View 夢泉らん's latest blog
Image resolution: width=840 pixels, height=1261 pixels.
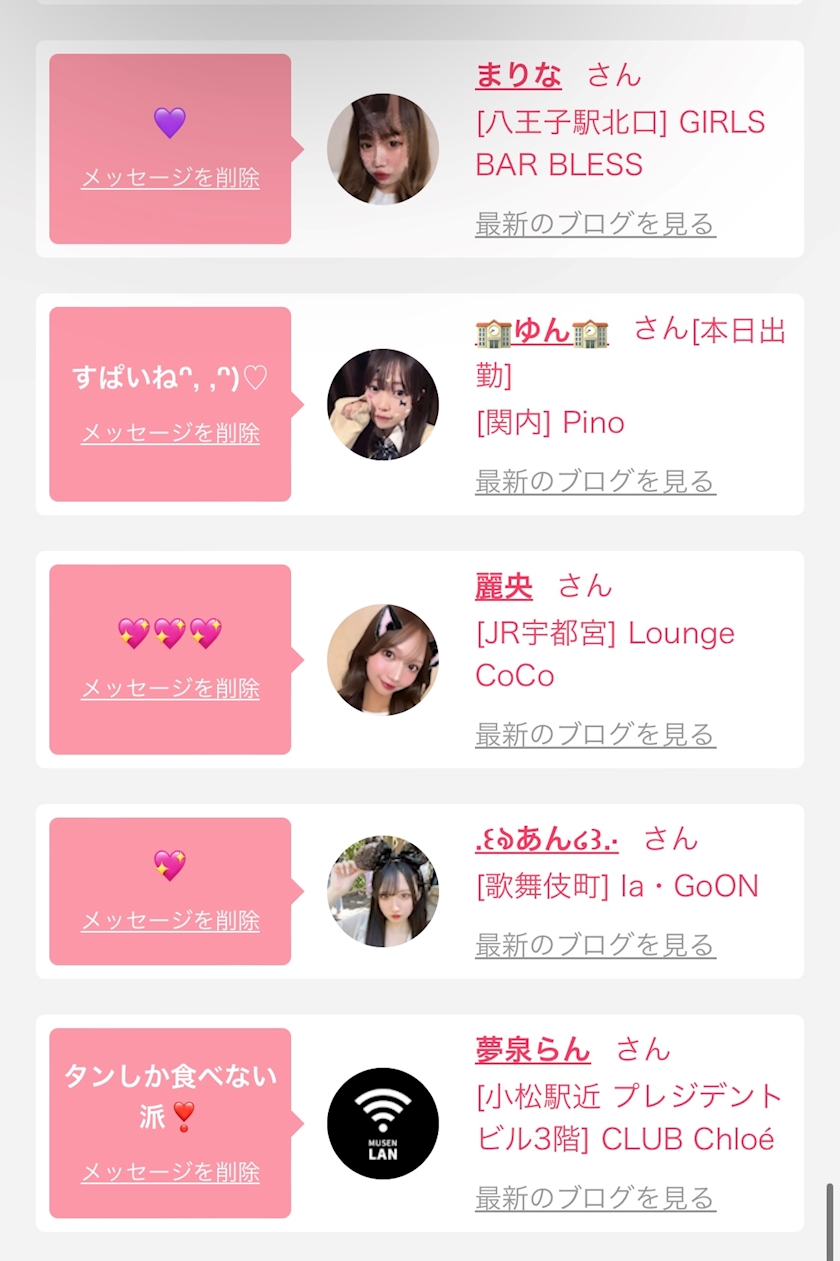coord(595,1197)
